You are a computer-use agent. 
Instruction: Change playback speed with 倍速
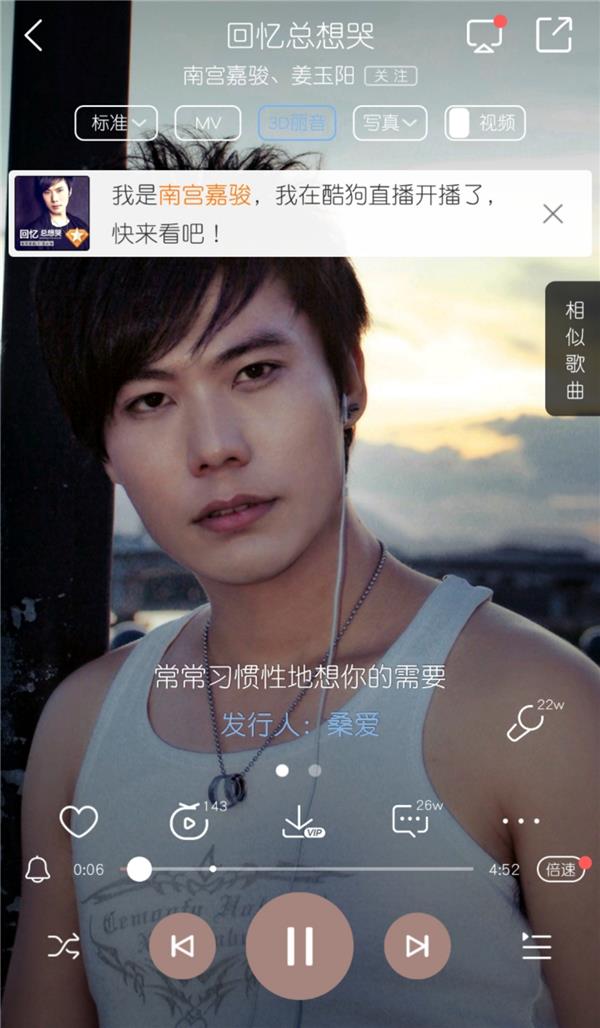[x=560, y=869]
